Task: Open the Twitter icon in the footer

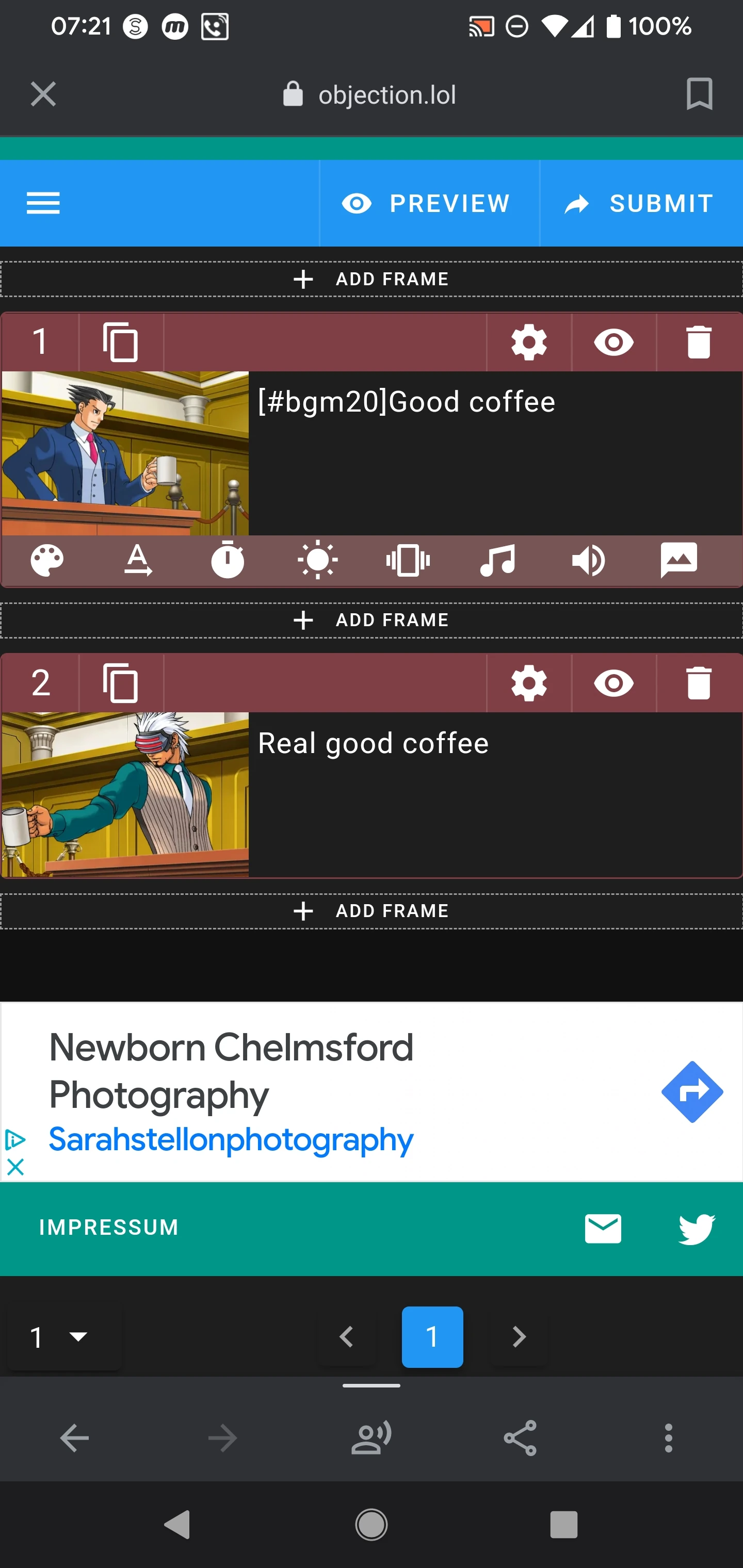Action: [697, 1228]
